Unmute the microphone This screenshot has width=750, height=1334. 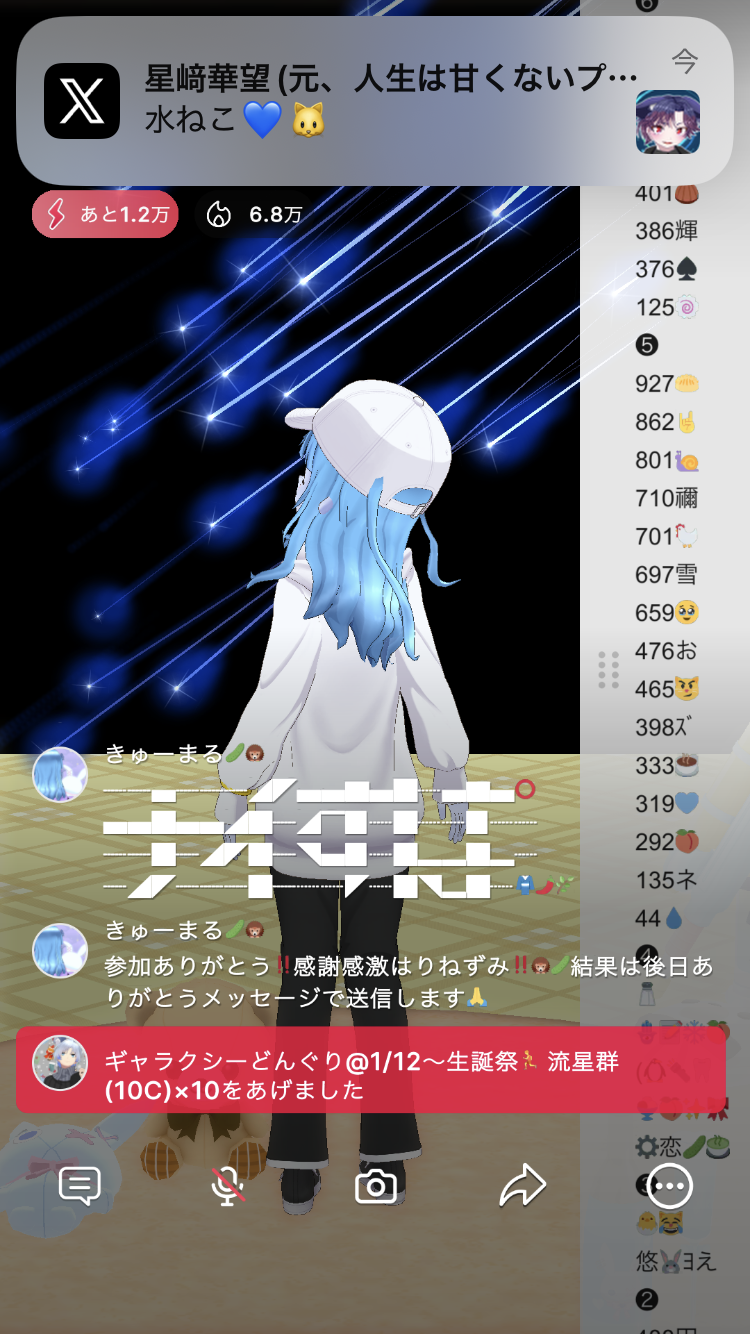click(x=228, y=1186)
